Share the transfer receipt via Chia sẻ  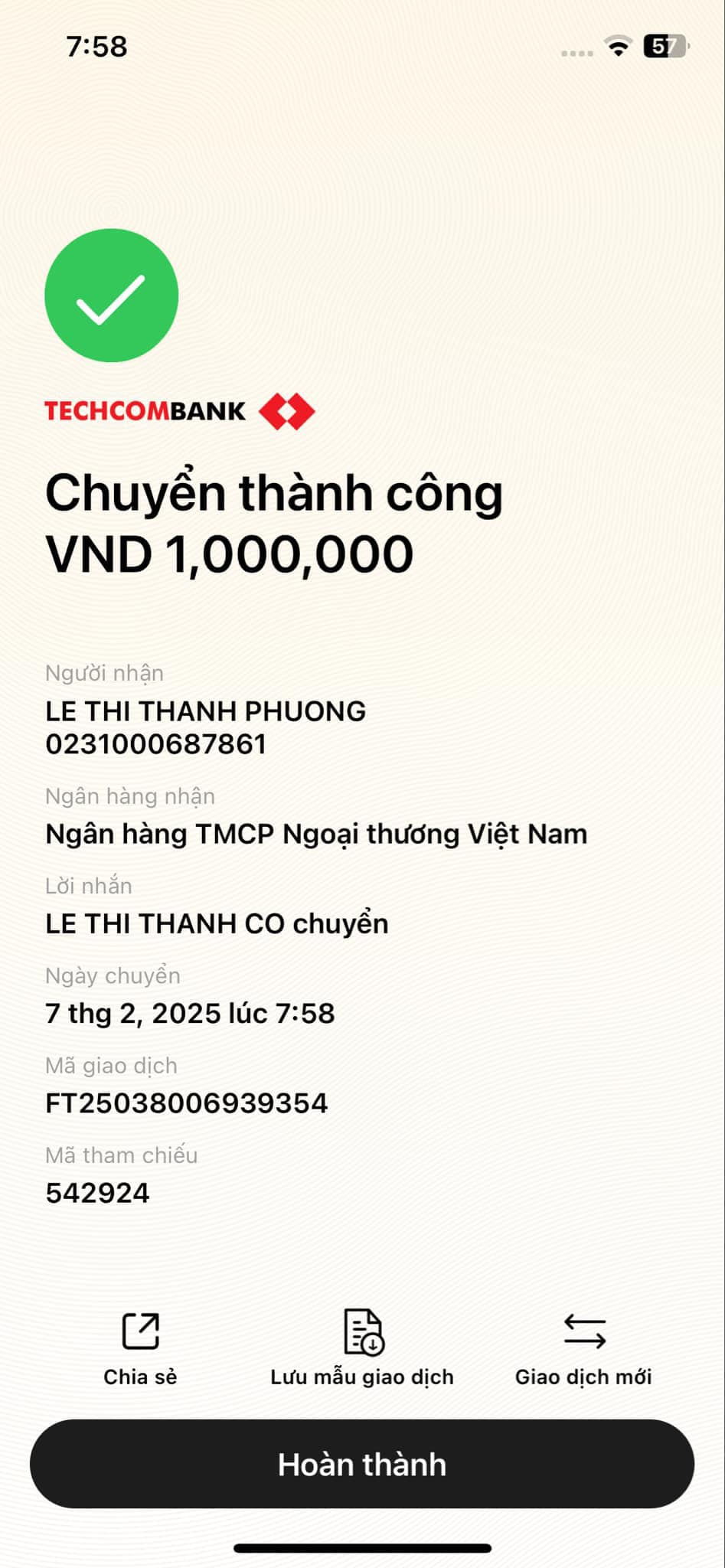point(140,1348)
